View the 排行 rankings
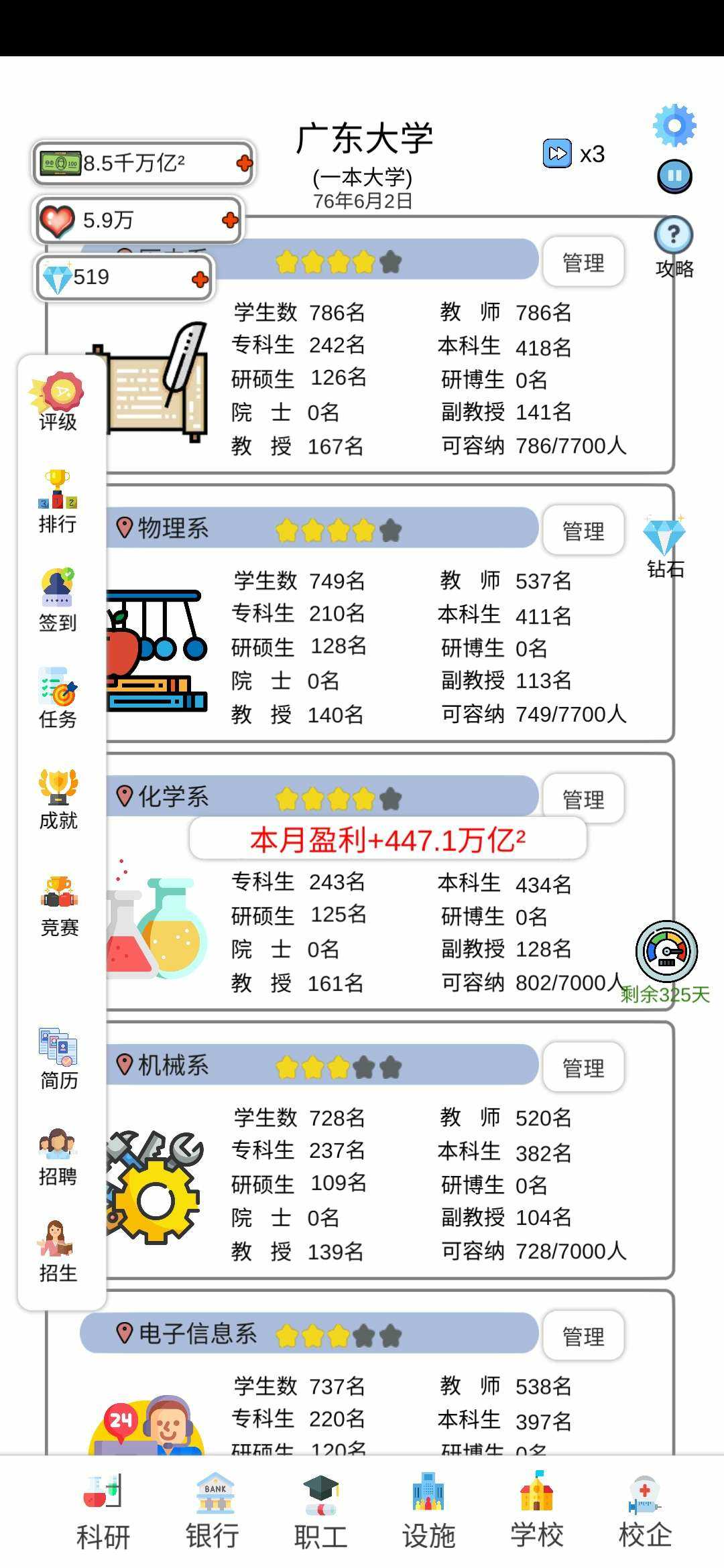The image size is (724, 1568). pos(58,502)
